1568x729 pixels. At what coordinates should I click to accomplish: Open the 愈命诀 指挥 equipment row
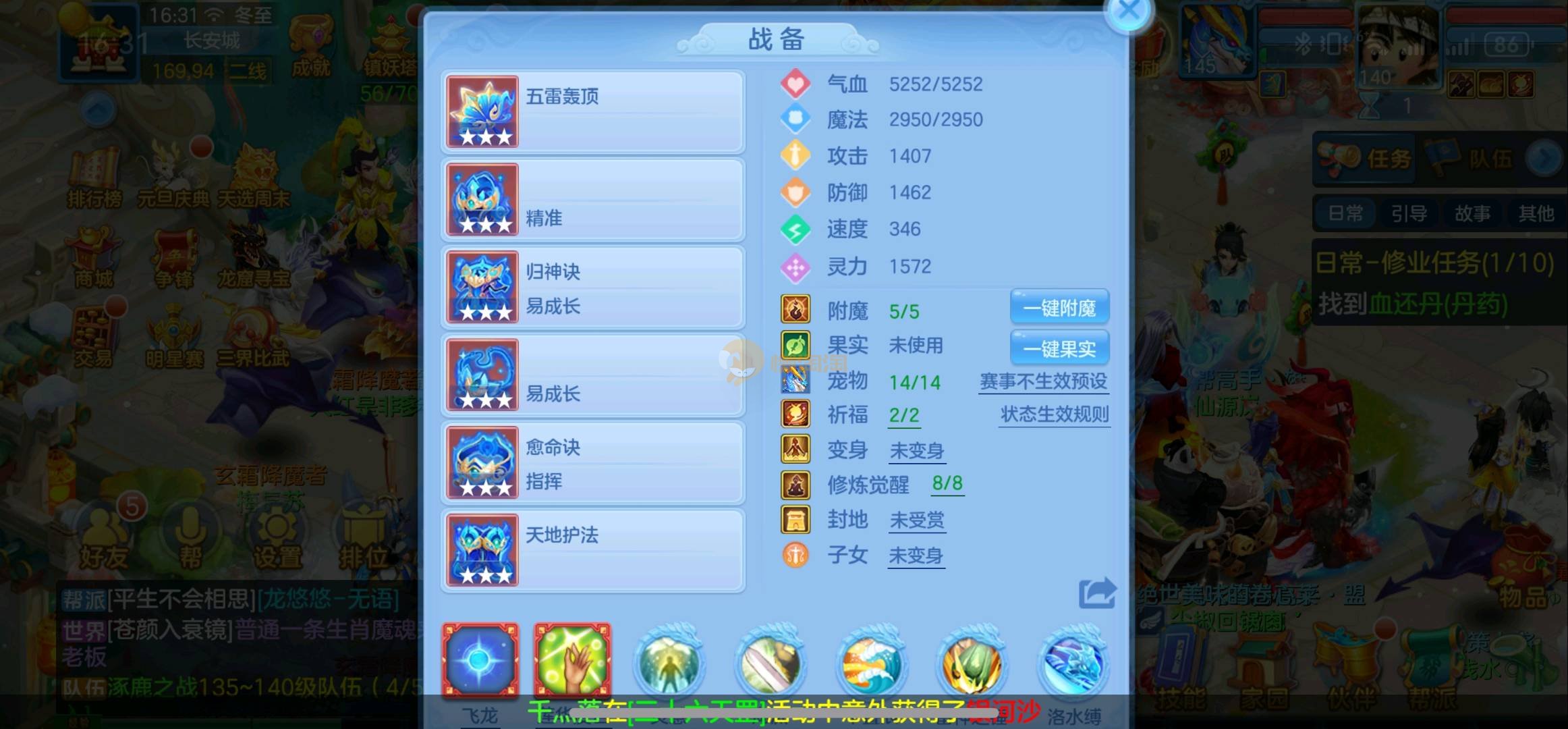[x=593, y=463]
